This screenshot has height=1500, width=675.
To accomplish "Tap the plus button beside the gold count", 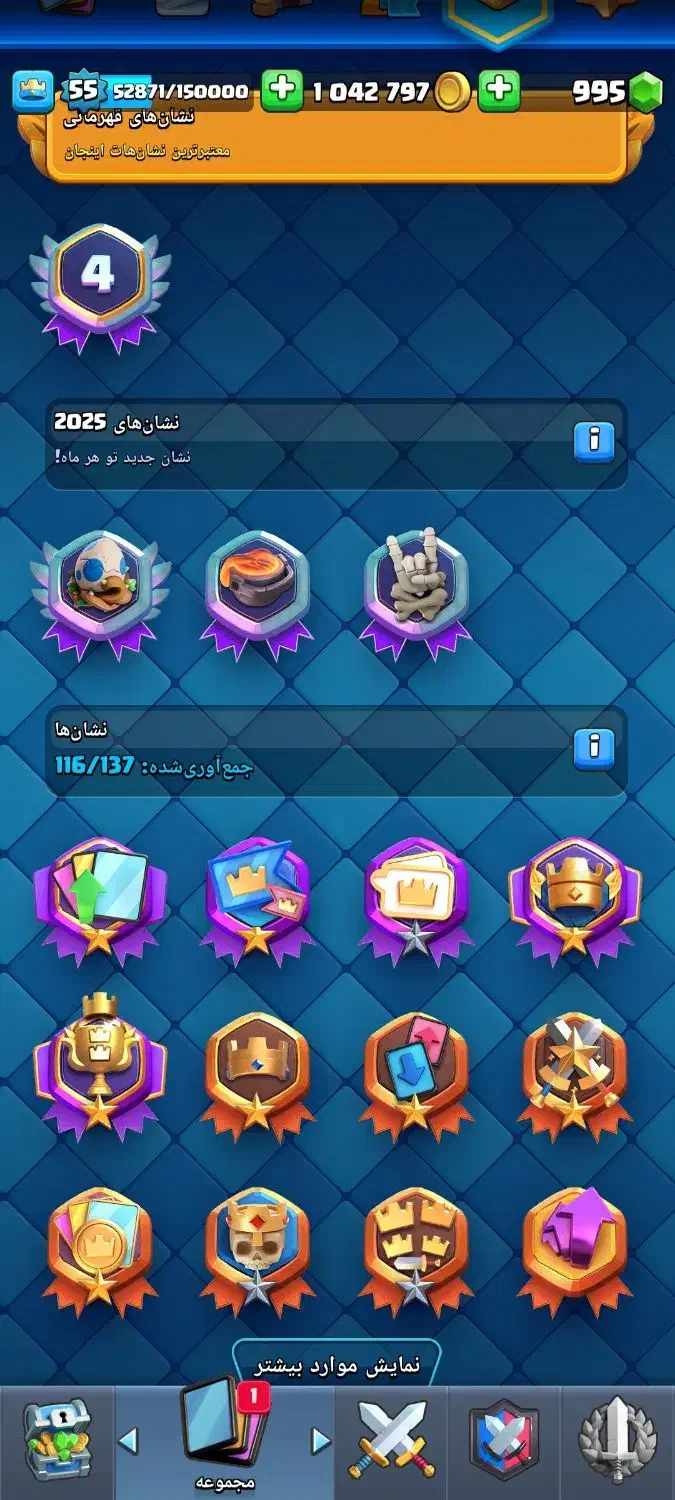I will pyautogui.click(x=283, y=92).
